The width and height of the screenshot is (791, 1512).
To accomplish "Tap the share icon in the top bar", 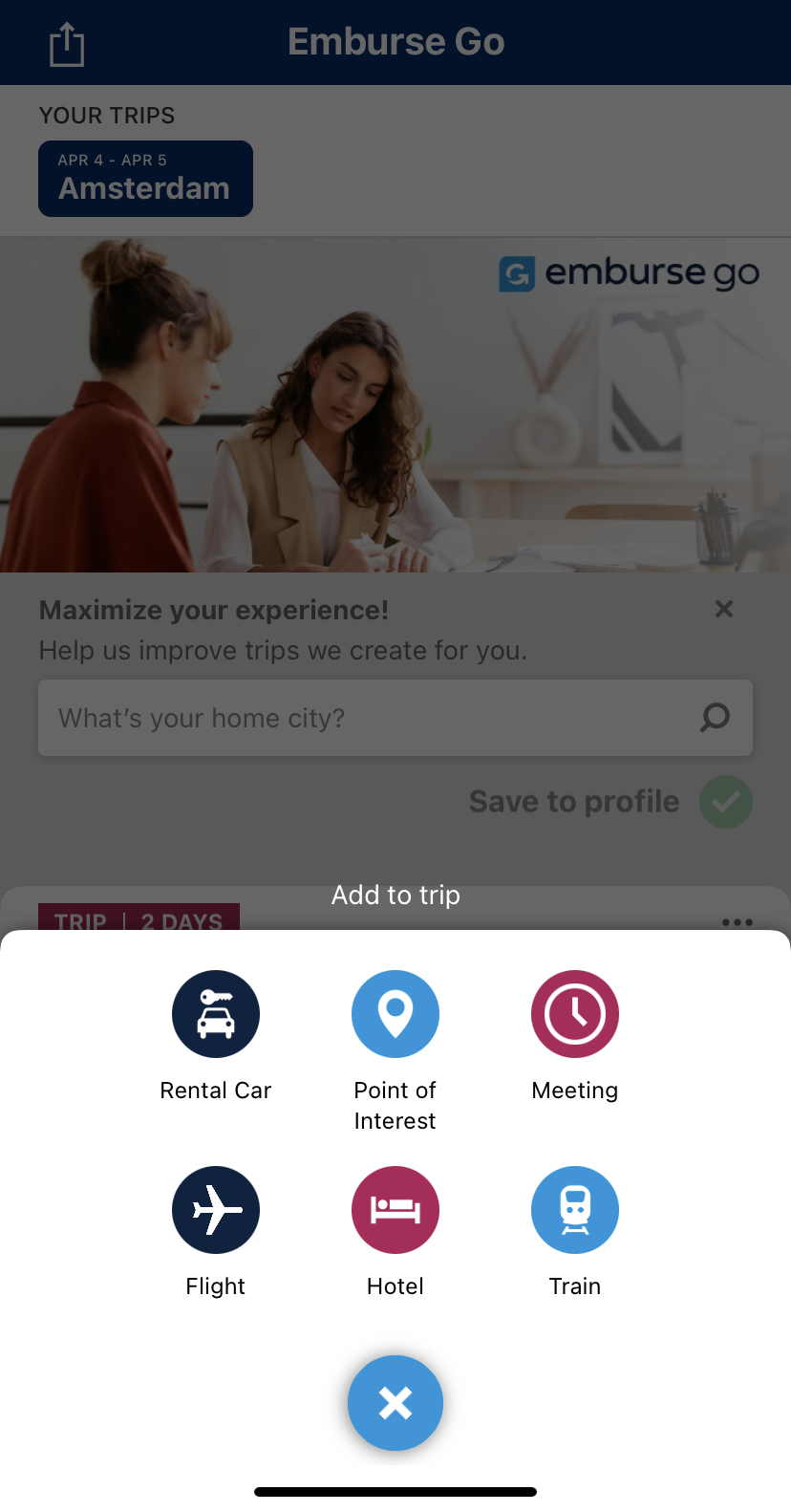I will [x=65, y=42].
